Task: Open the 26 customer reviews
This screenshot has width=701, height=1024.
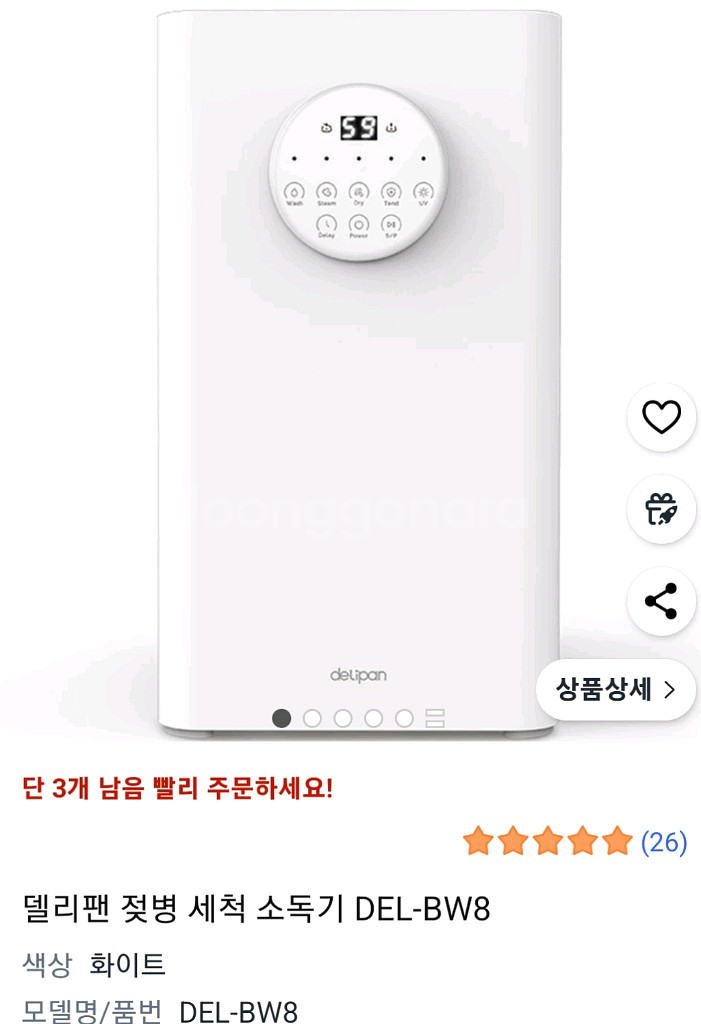Action: 663,842
